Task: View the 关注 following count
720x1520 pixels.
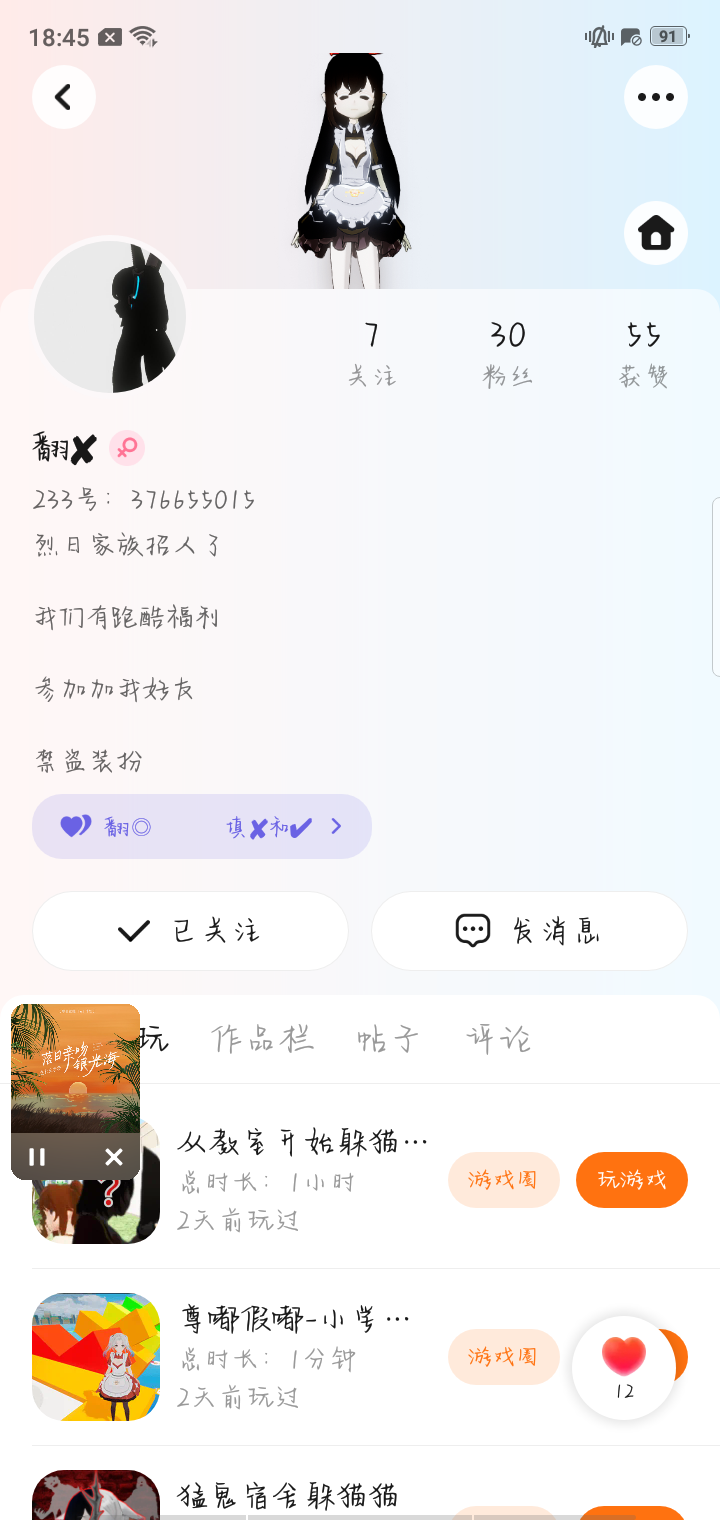Action: click(372, 353)
